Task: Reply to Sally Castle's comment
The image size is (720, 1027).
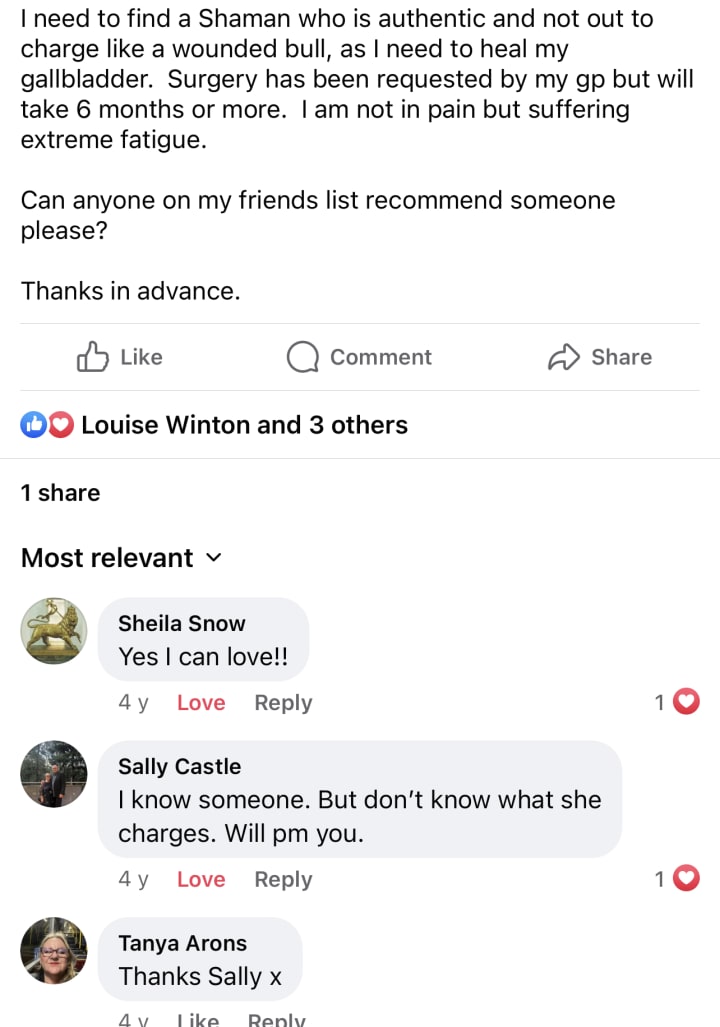Action: pos(283,880)
